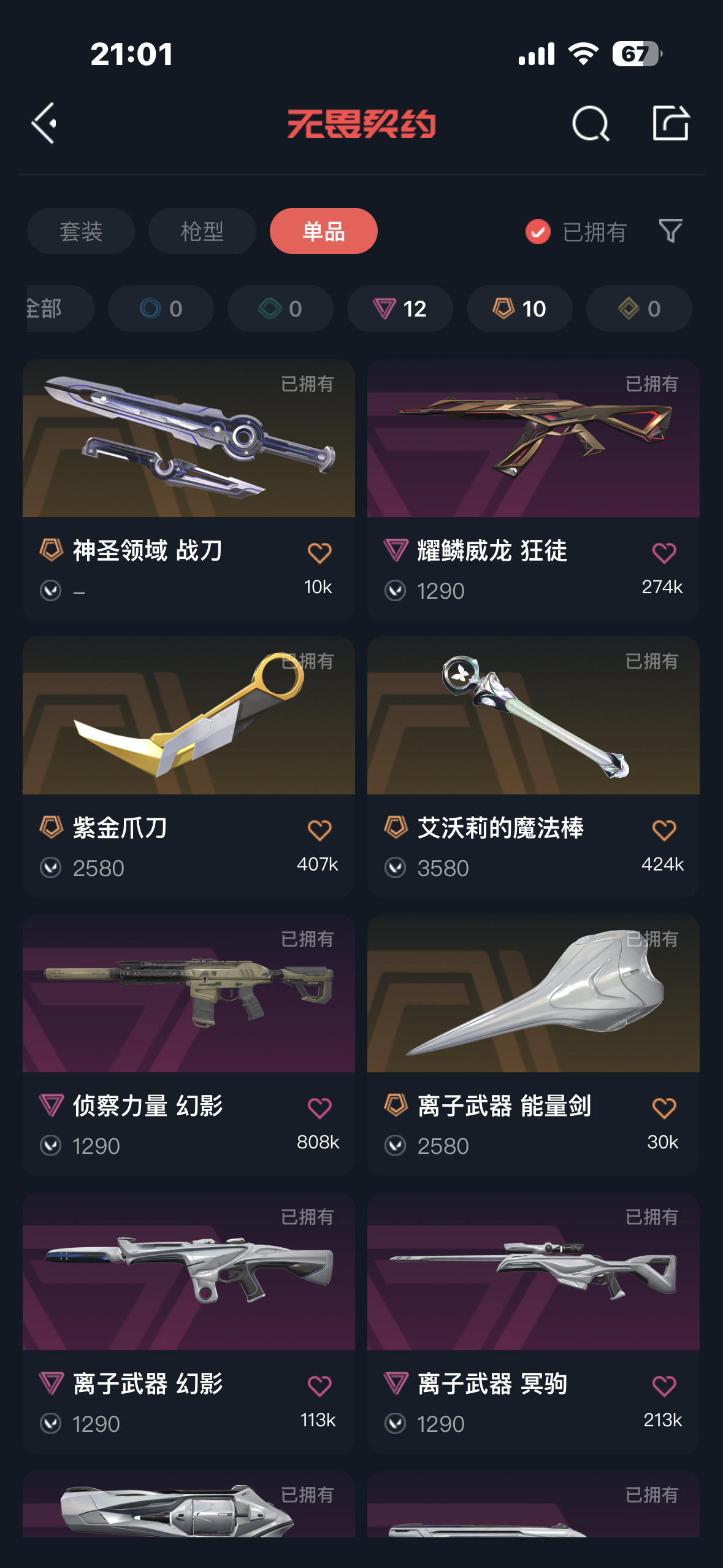
Task: Open the 神圣领域 战刀 card
Action: (x=188, y=466)
